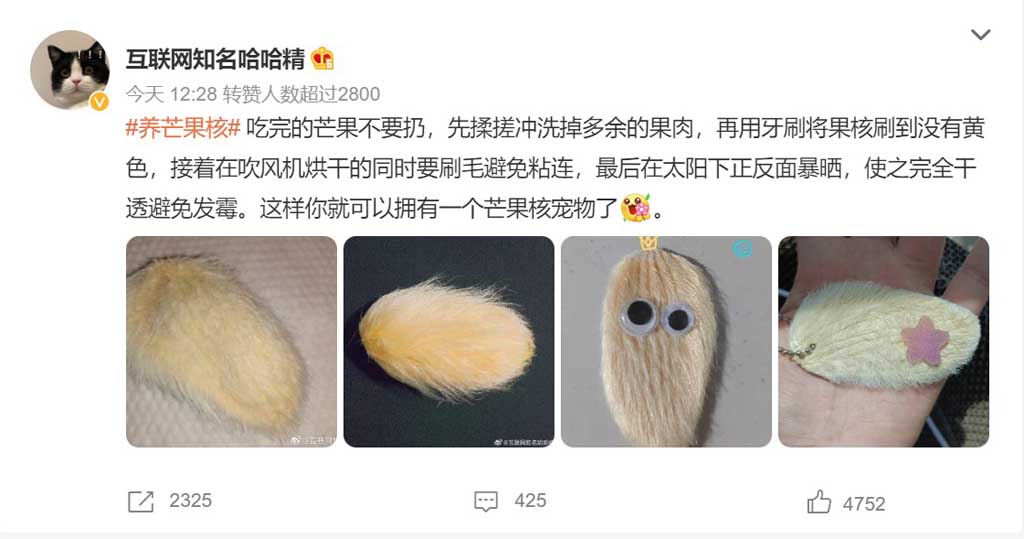Open the mango seed photo with googly eyes

pos(666,341)
